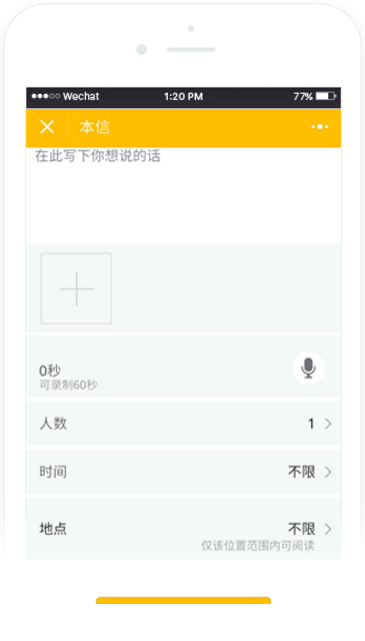Open the 时间 setting row

(183, 472)
